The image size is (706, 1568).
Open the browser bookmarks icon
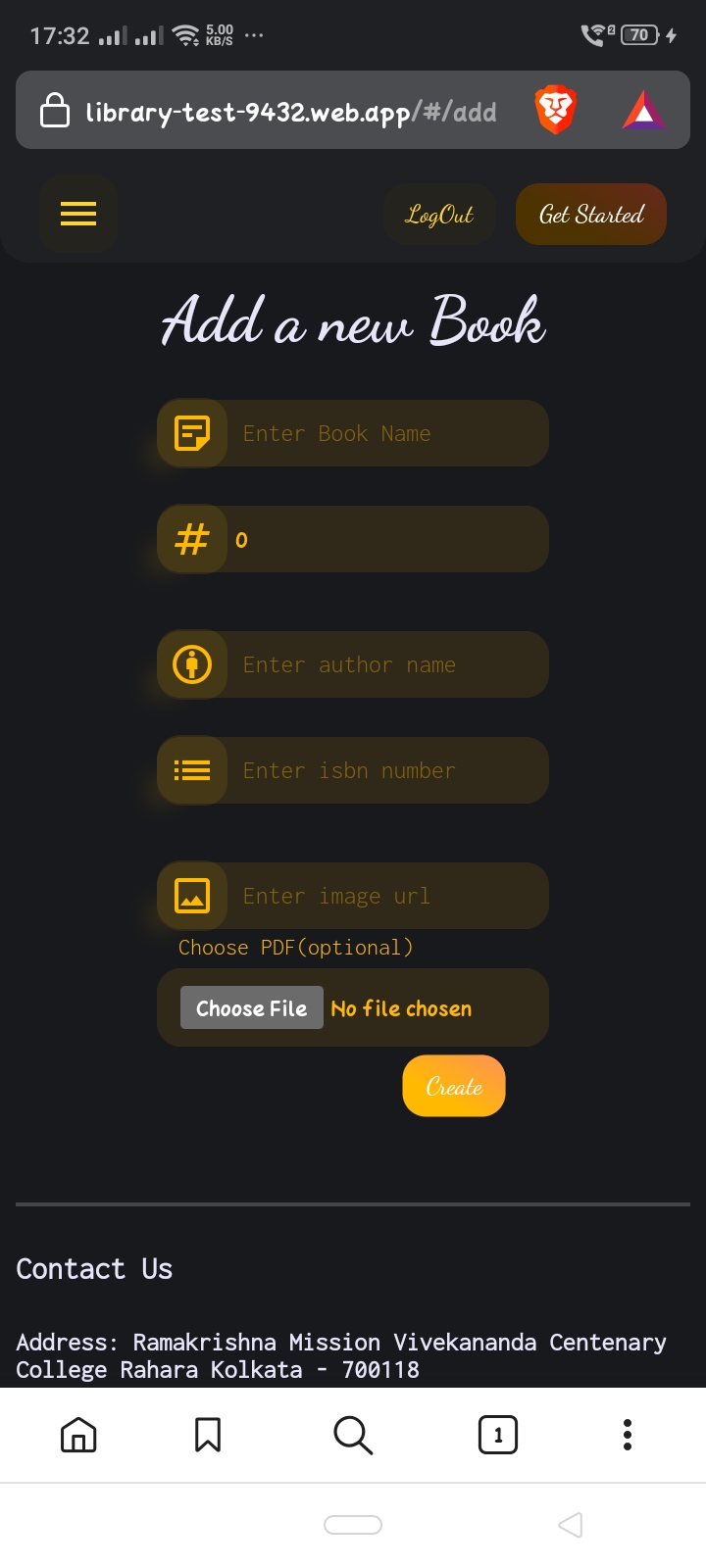208,1435
